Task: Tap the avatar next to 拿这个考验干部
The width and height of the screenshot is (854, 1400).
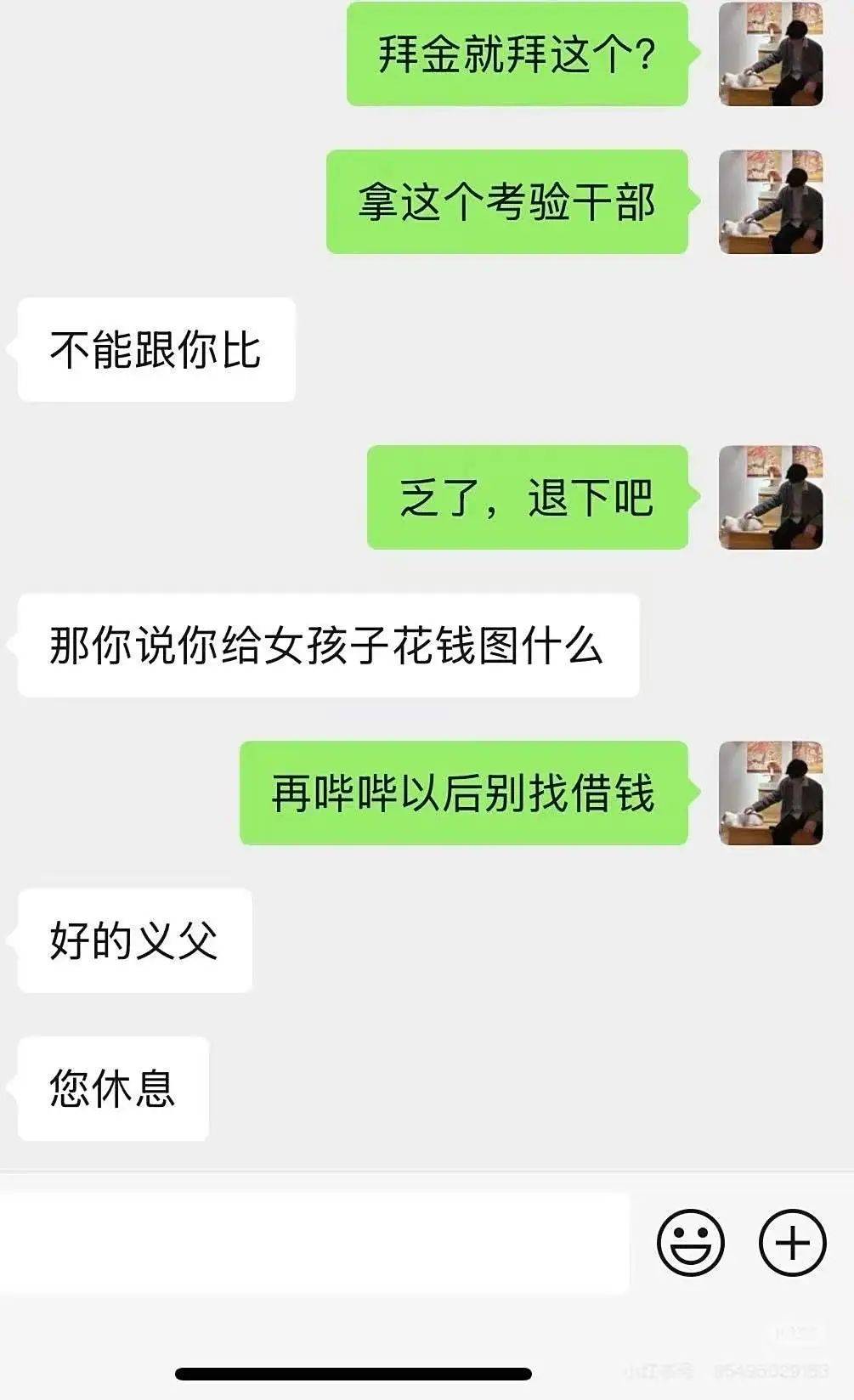Action: pos(771,202)
